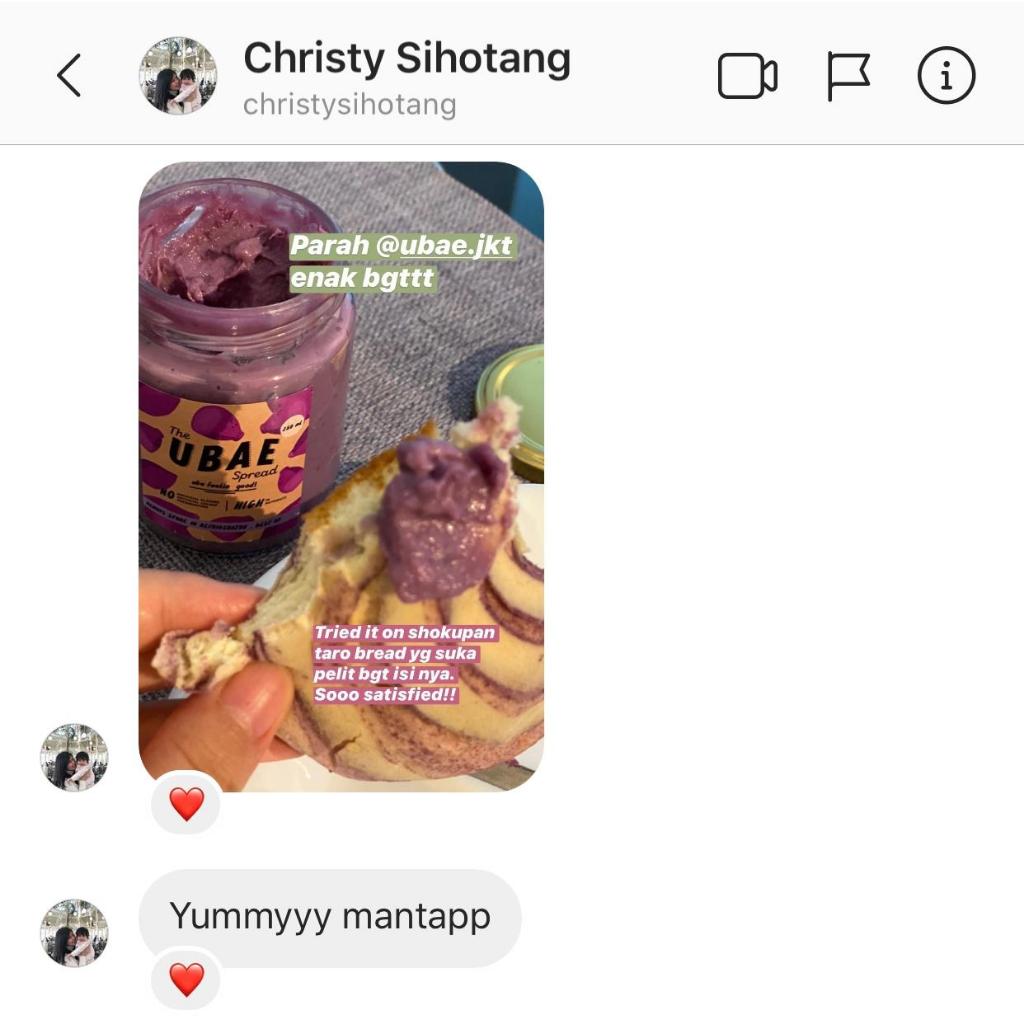Open the shared Ubae spread story

click(341, 476)
